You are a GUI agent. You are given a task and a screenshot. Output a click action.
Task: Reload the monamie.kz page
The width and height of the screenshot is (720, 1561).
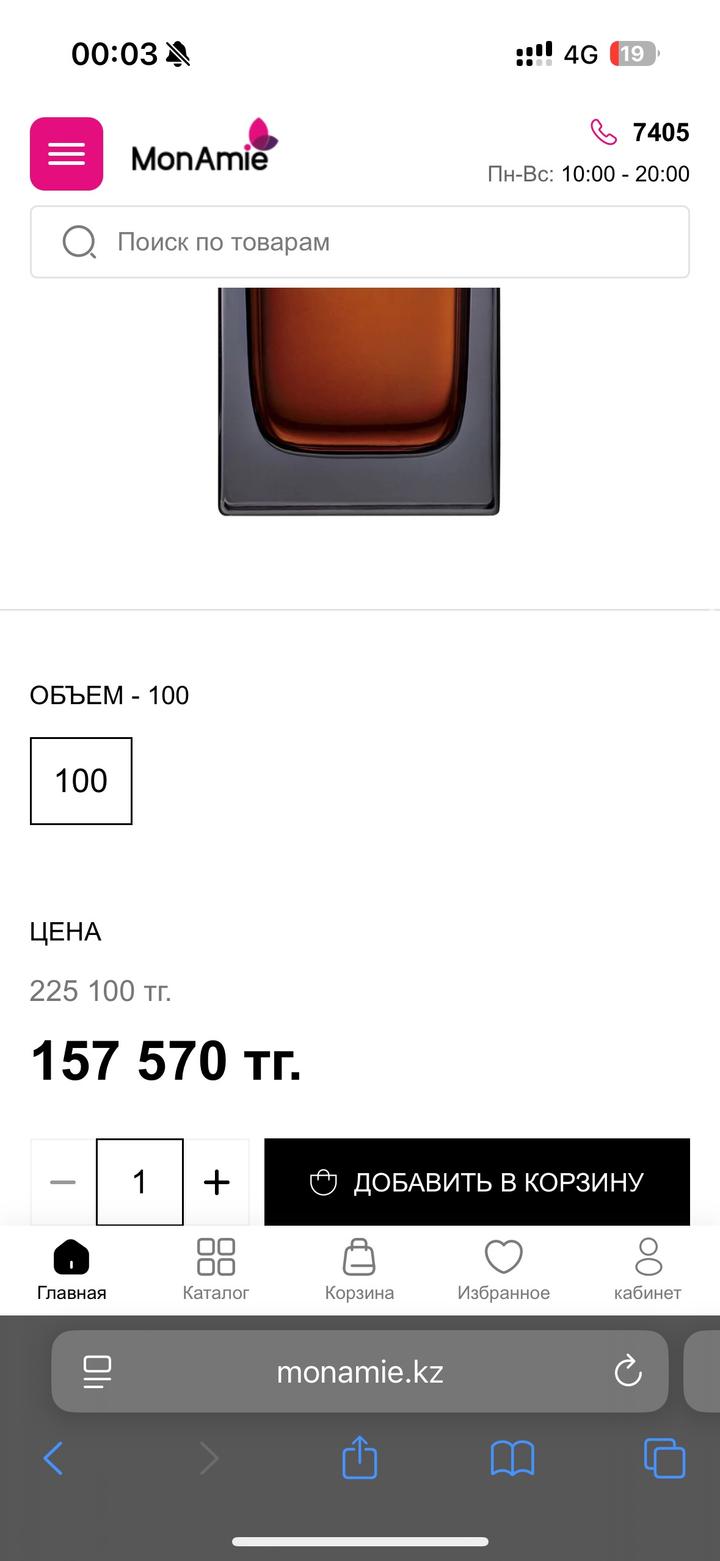pos(628,1371)
